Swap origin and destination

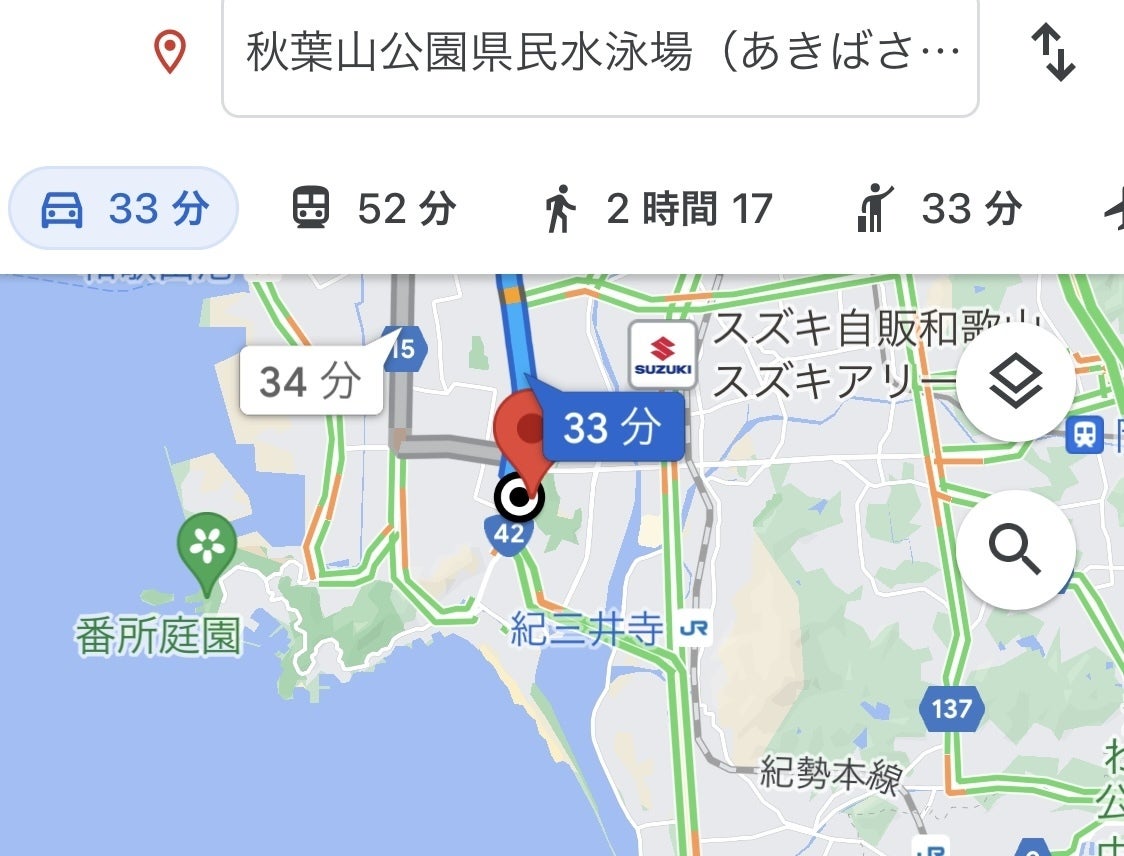tap(1053, 52)
